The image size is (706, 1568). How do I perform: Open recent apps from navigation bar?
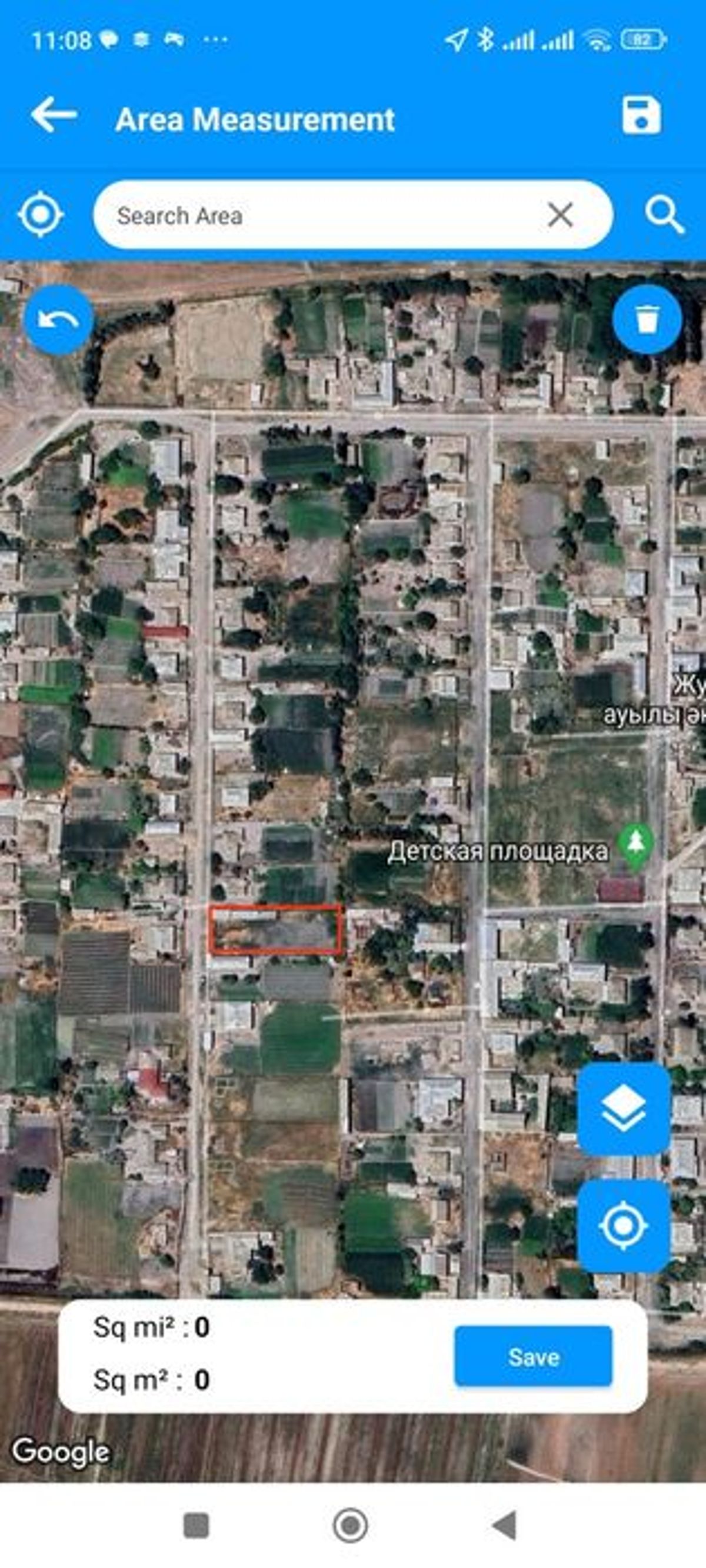pyautogui.click(x=196, y=1526)
